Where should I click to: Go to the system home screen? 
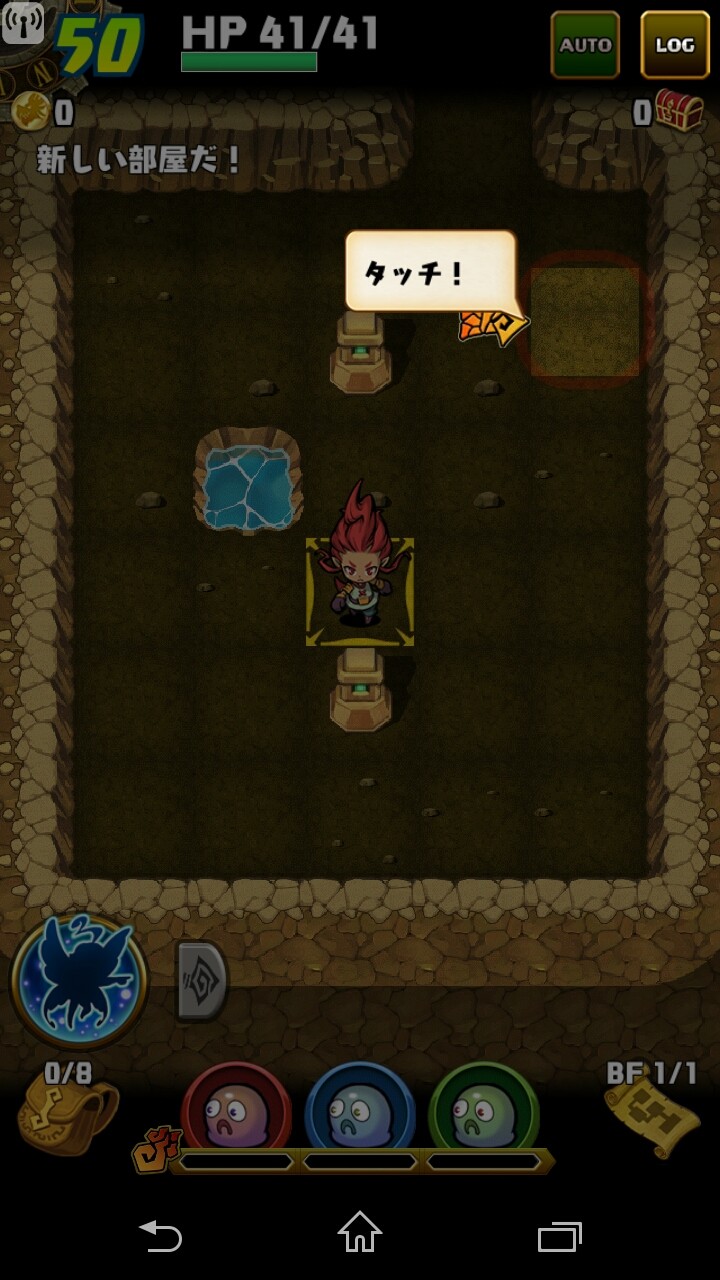(x=360, y=1234)
